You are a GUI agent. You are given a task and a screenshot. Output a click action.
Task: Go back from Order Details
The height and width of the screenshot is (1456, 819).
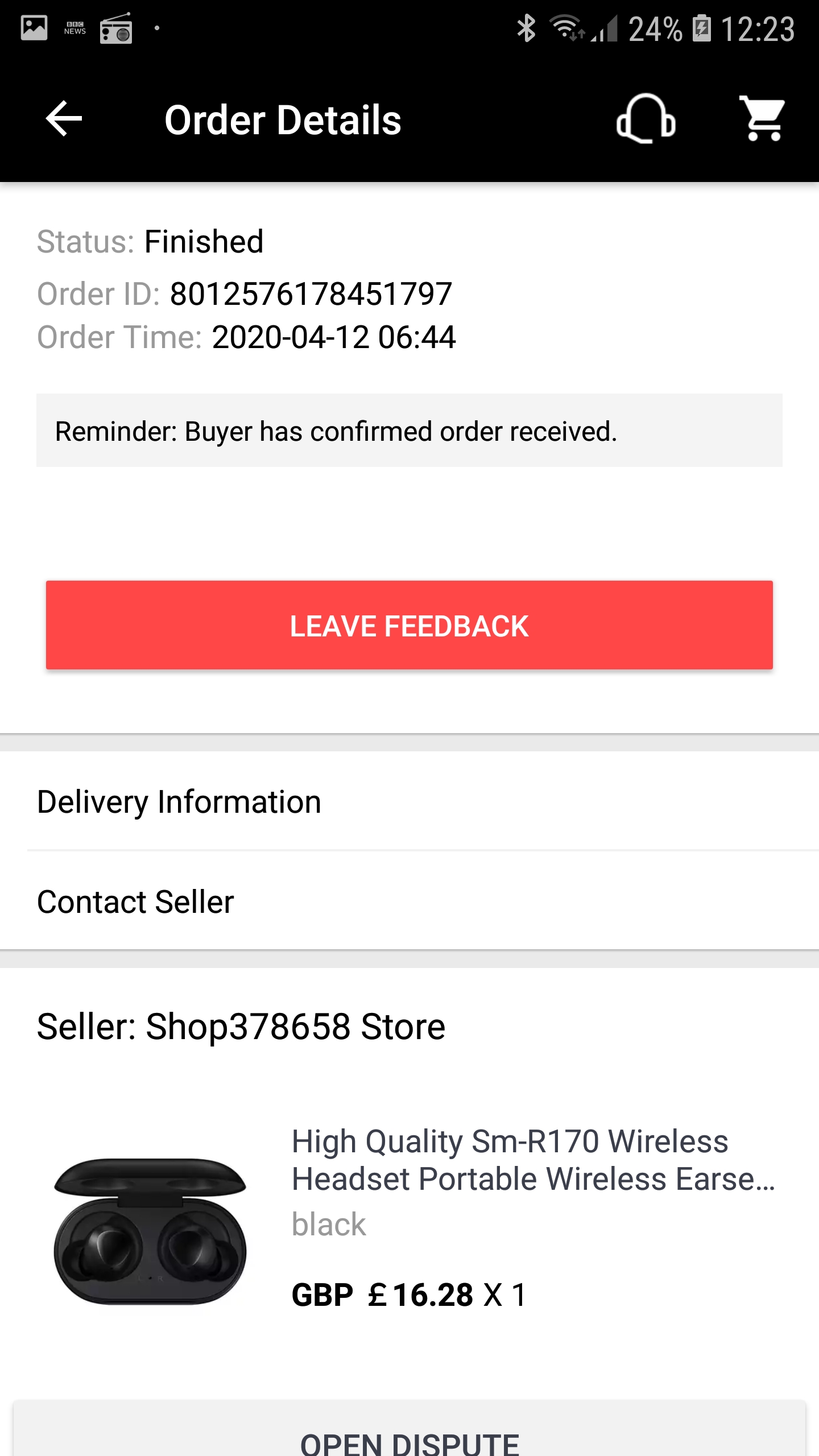pyautogui.click(x=64, y=119)
